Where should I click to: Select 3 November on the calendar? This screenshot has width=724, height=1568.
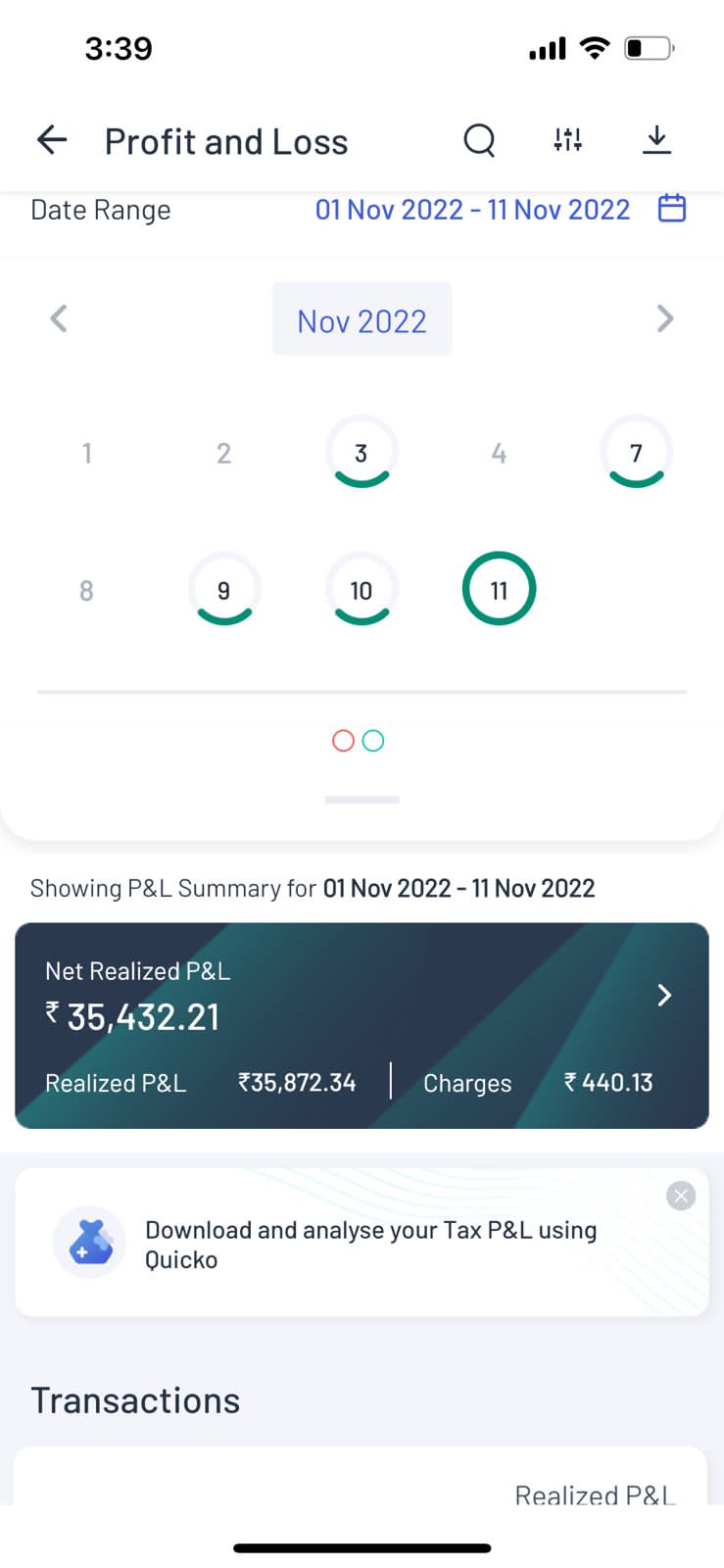(362, 453)
